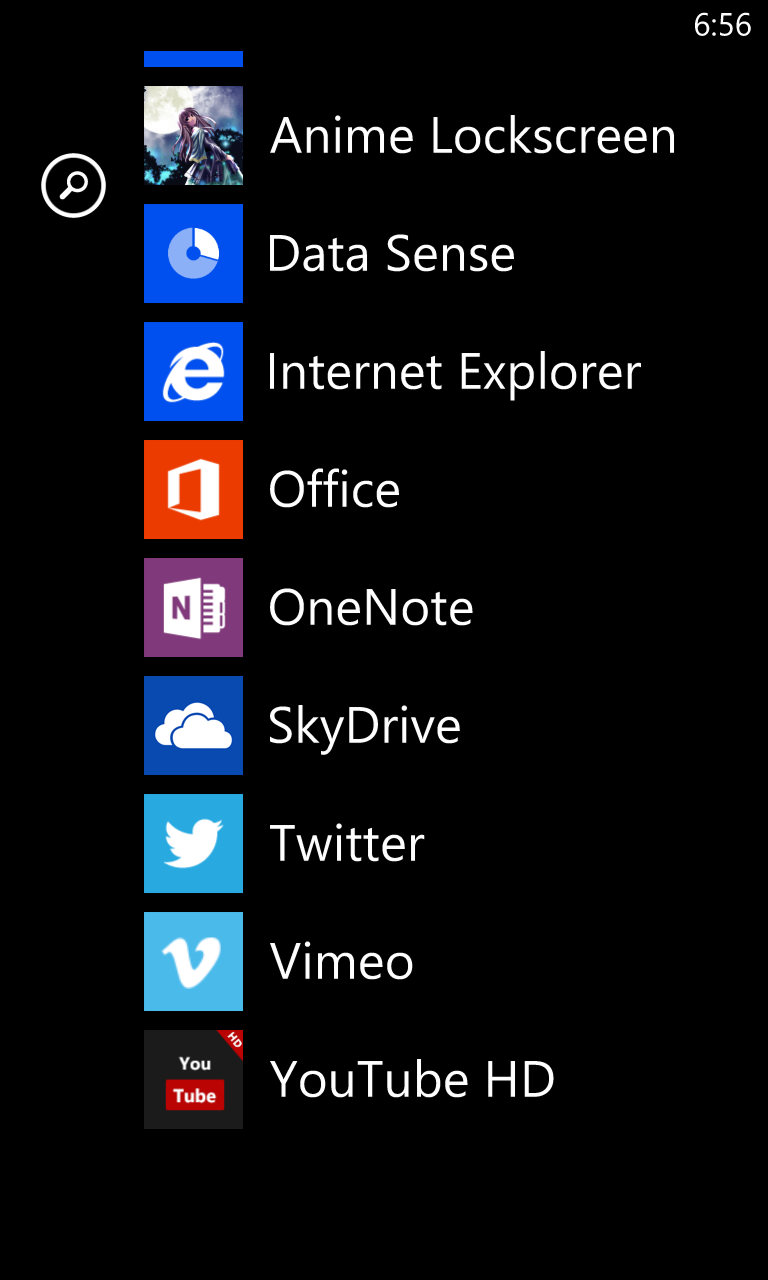Open SkyDrive
This screenshot has height=1280, width=768.
click(193, 725)
